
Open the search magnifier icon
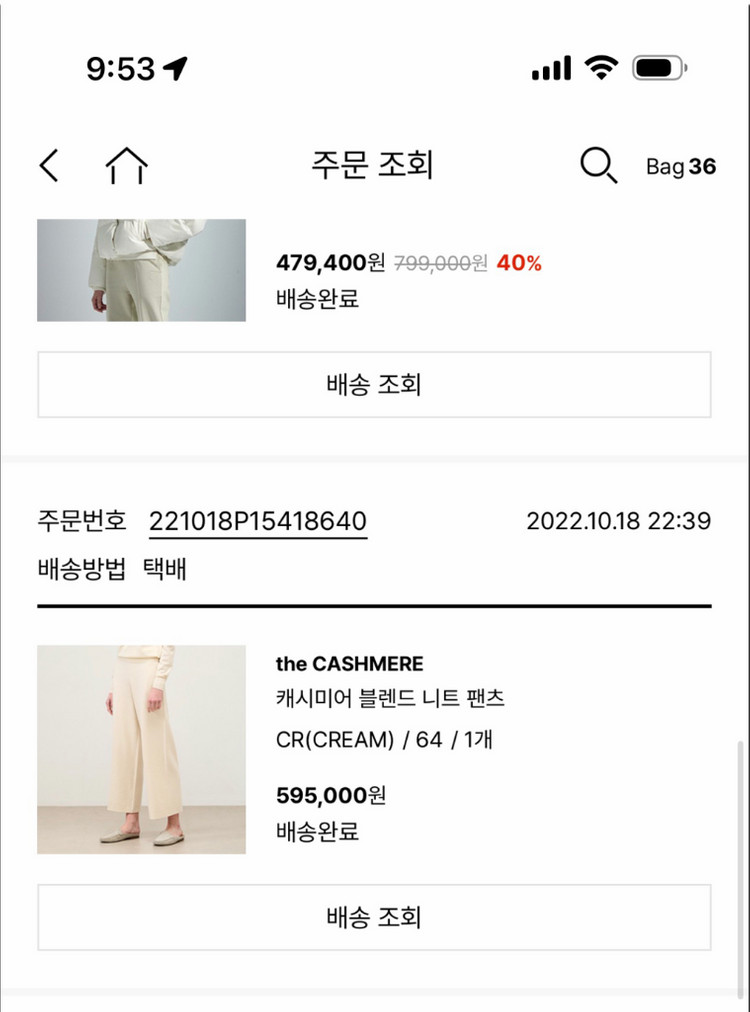[597, 166]
